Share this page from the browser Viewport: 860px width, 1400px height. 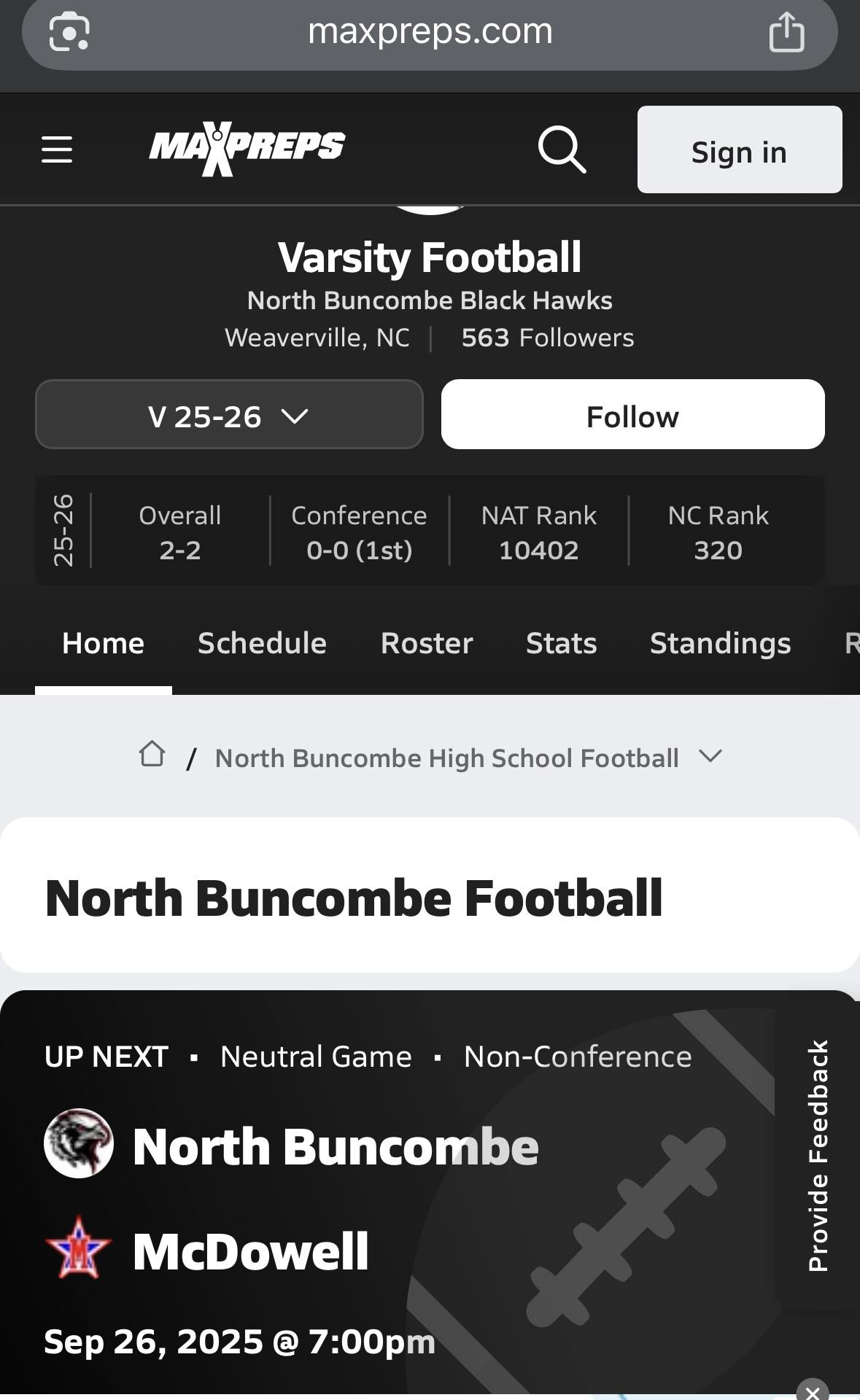[x=786, y=31]
